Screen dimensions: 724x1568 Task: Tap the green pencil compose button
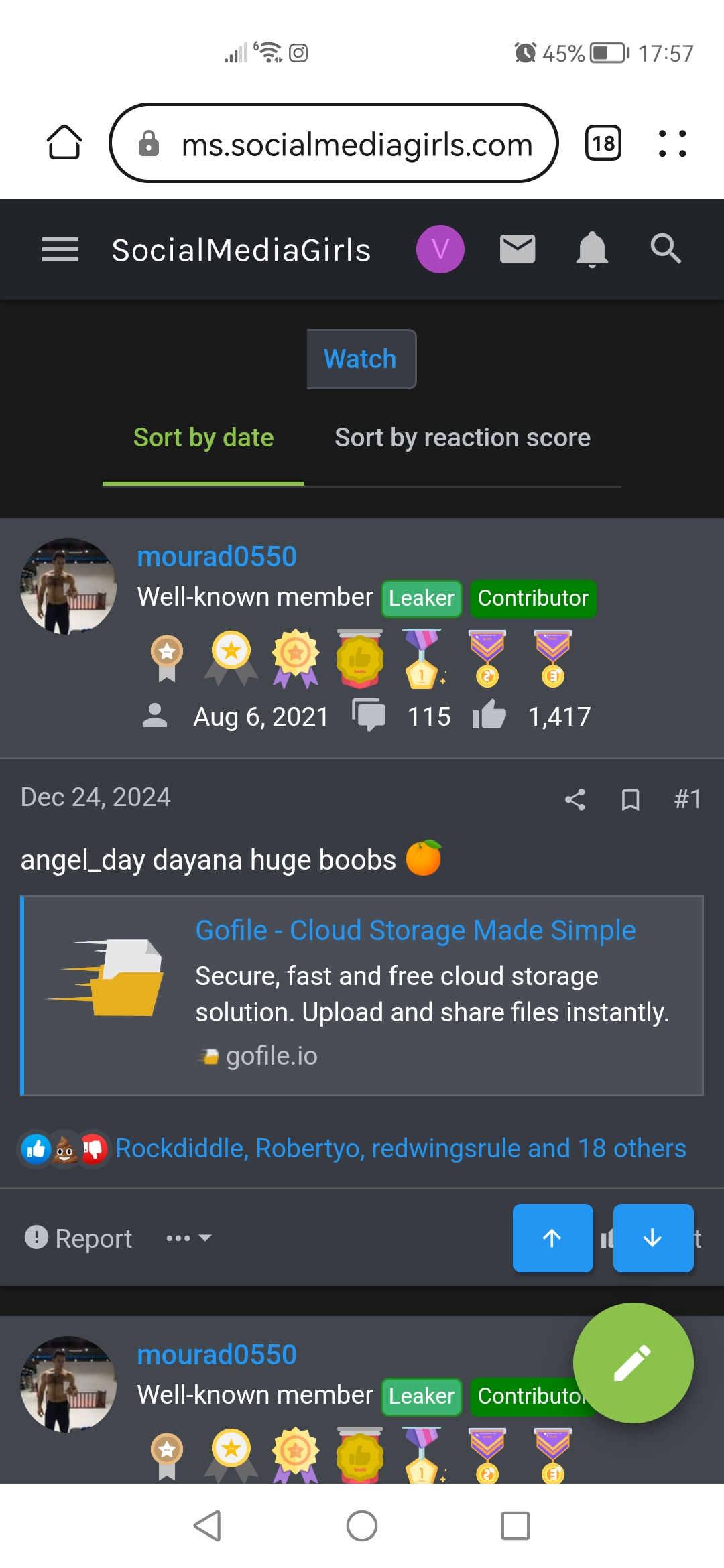tap(633, 1363)
